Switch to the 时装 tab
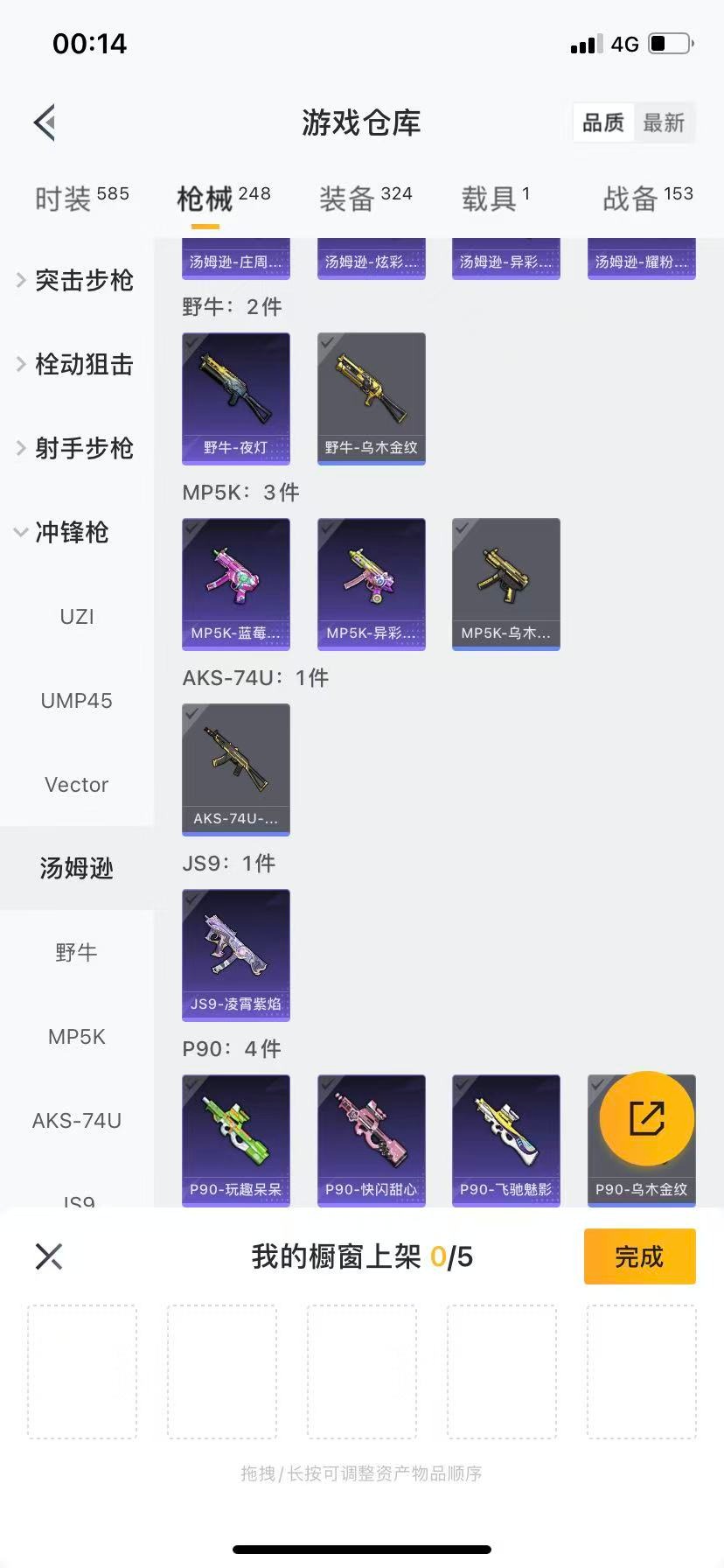The width and height of the screenshot is (724, 1568). pyautogui.click(x=81, y=198)
